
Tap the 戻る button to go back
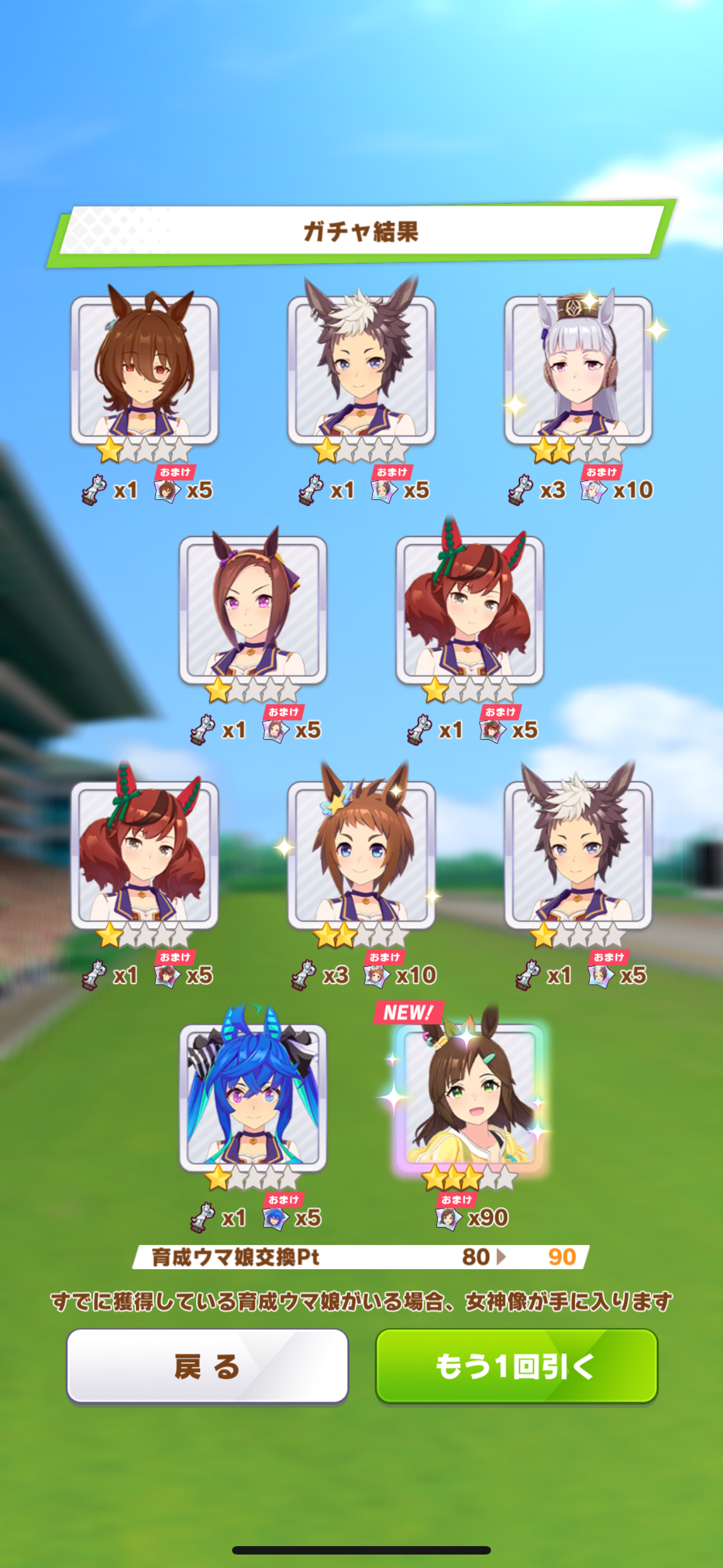click(x=207, y=1366)
